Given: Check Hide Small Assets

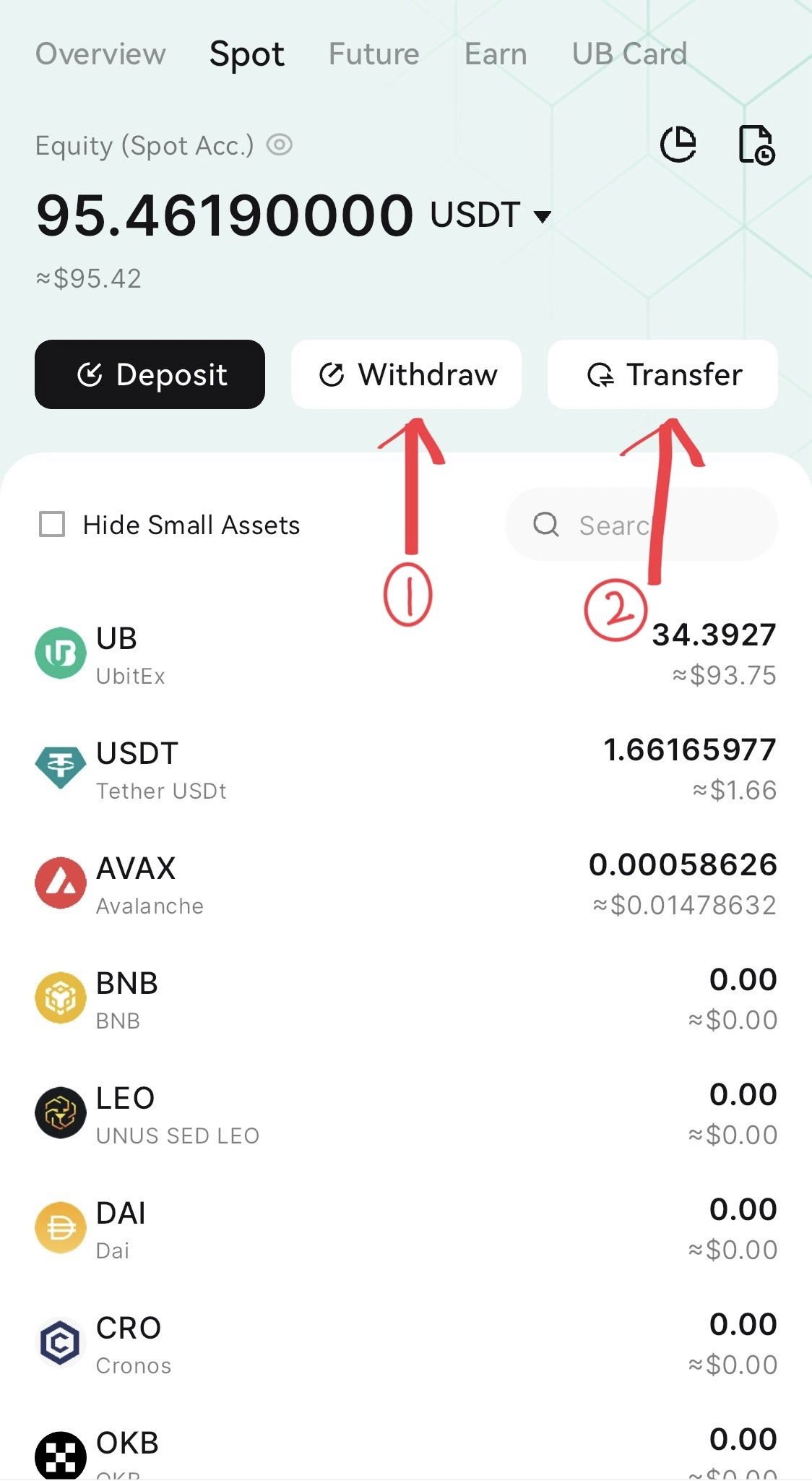Looking at the screenshot, I should point(52,525).
